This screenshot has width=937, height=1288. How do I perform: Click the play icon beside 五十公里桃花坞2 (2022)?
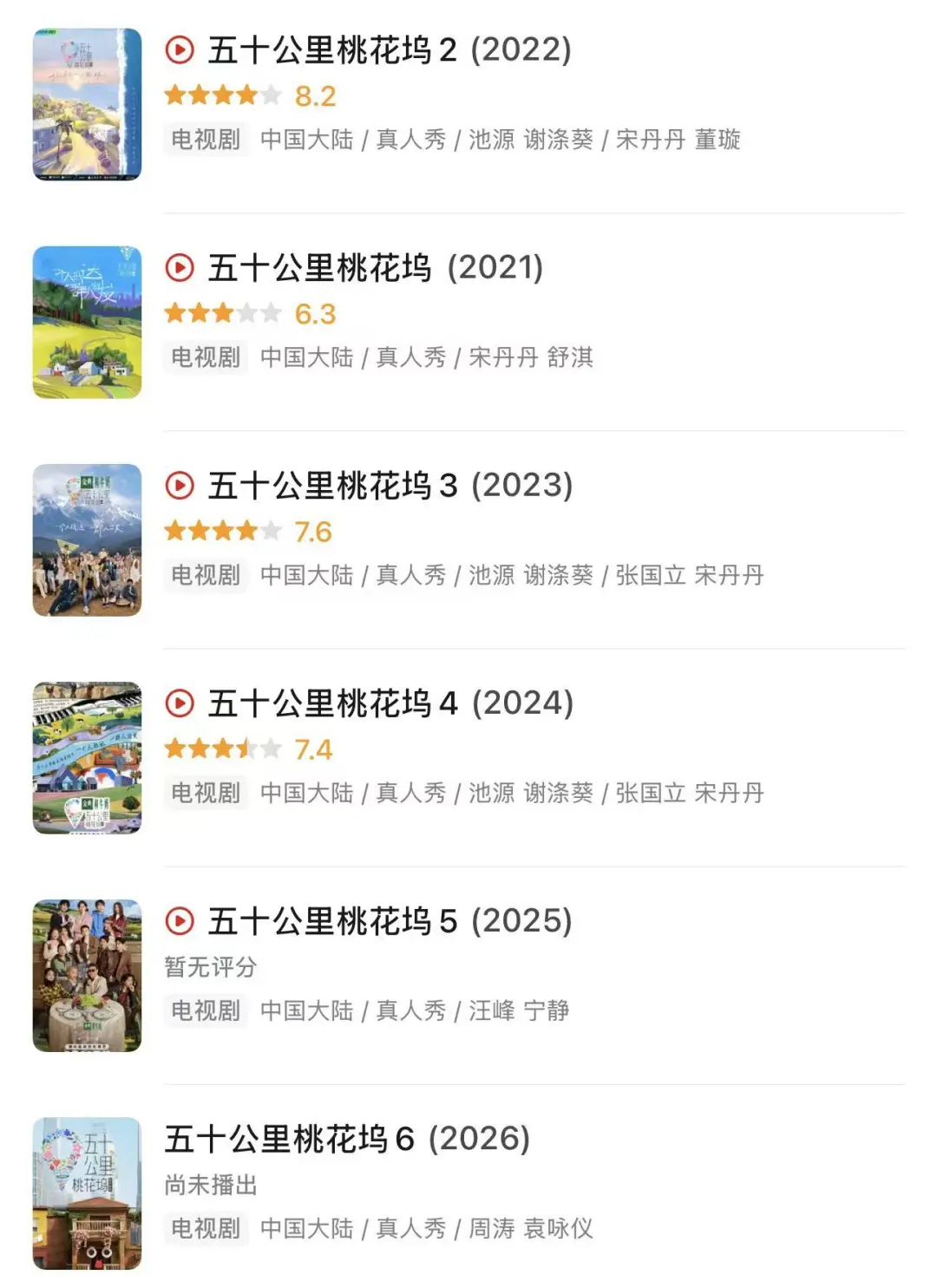[179, 51]
